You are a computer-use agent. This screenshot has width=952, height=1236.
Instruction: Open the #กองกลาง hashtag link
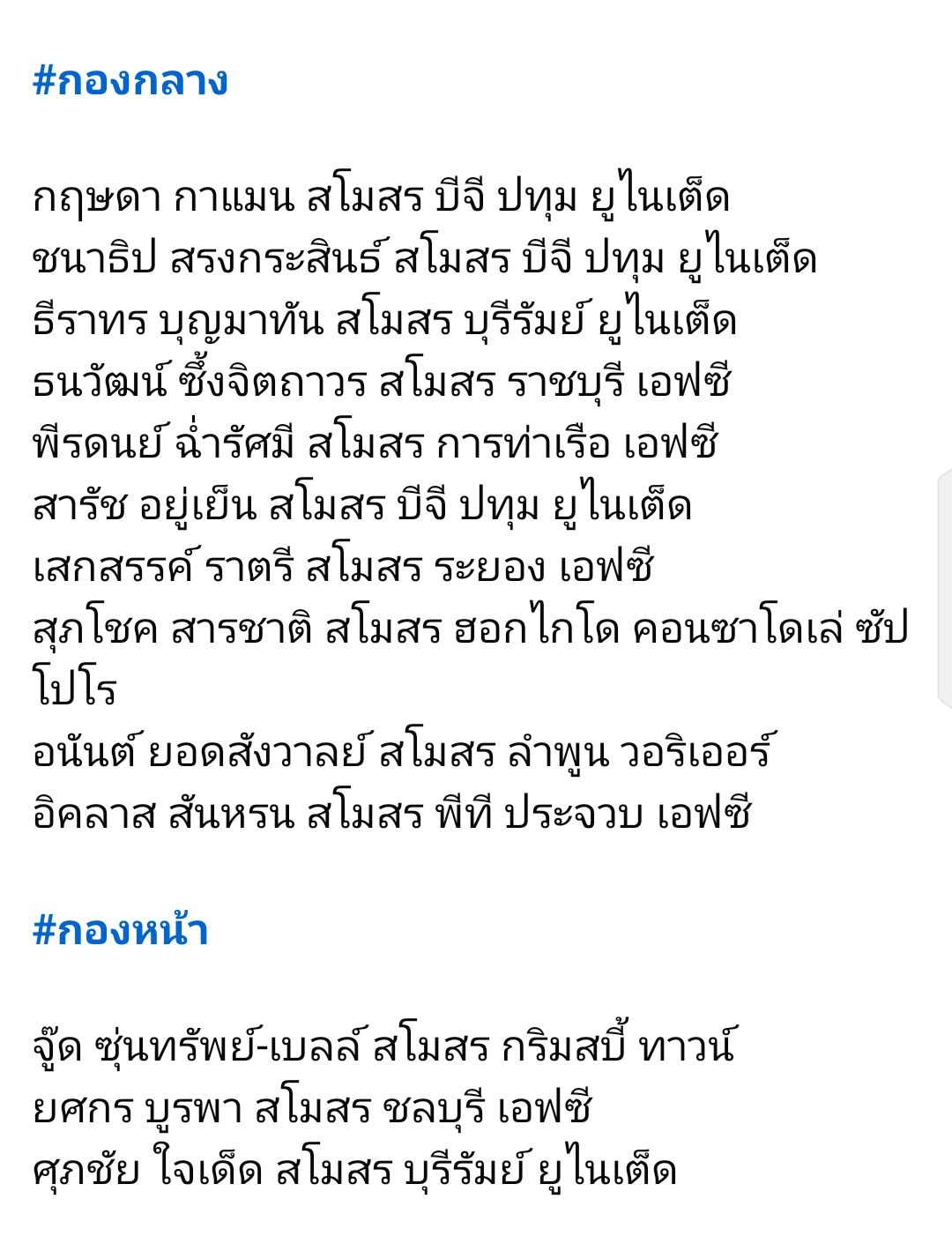130,81
